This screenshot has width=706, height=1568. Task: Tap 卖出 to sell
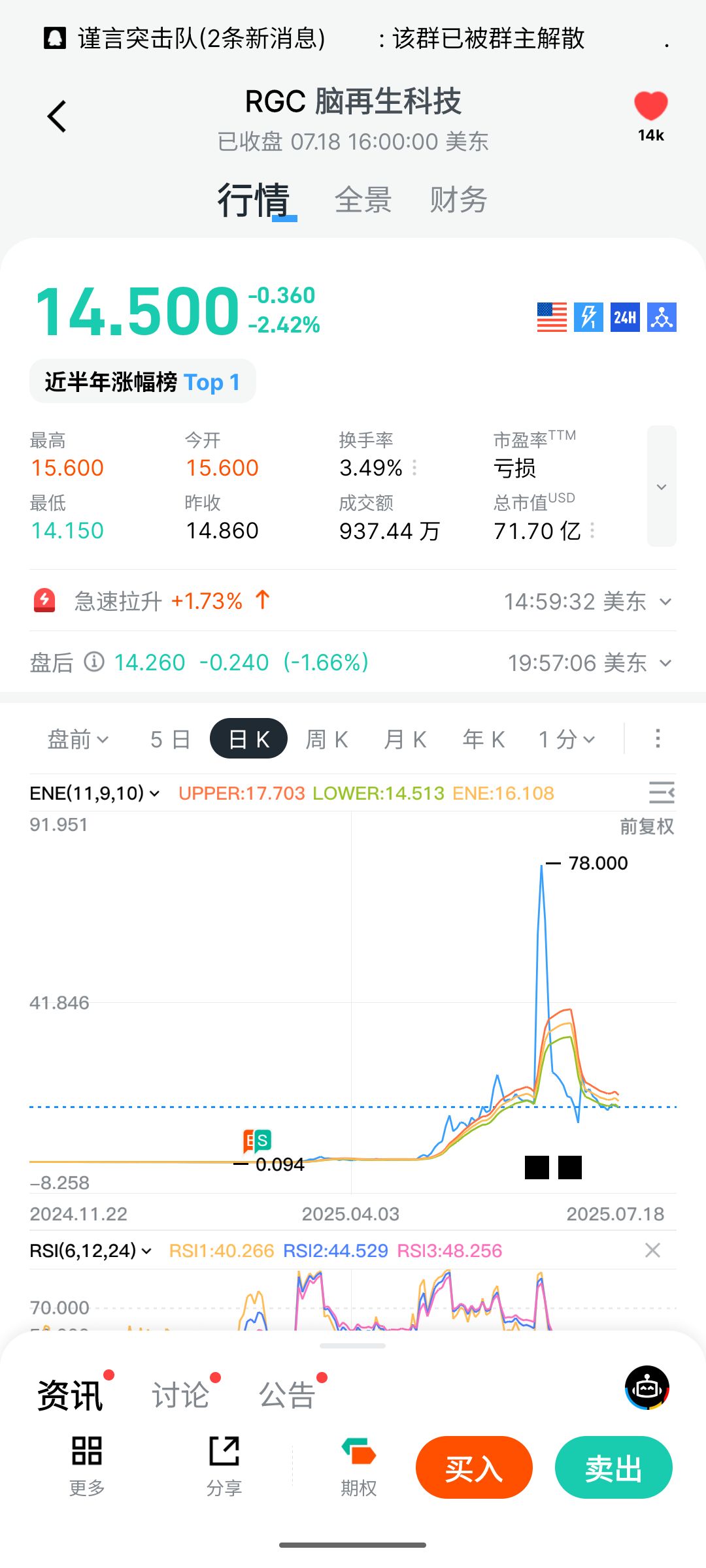(x=613, y=1467)
